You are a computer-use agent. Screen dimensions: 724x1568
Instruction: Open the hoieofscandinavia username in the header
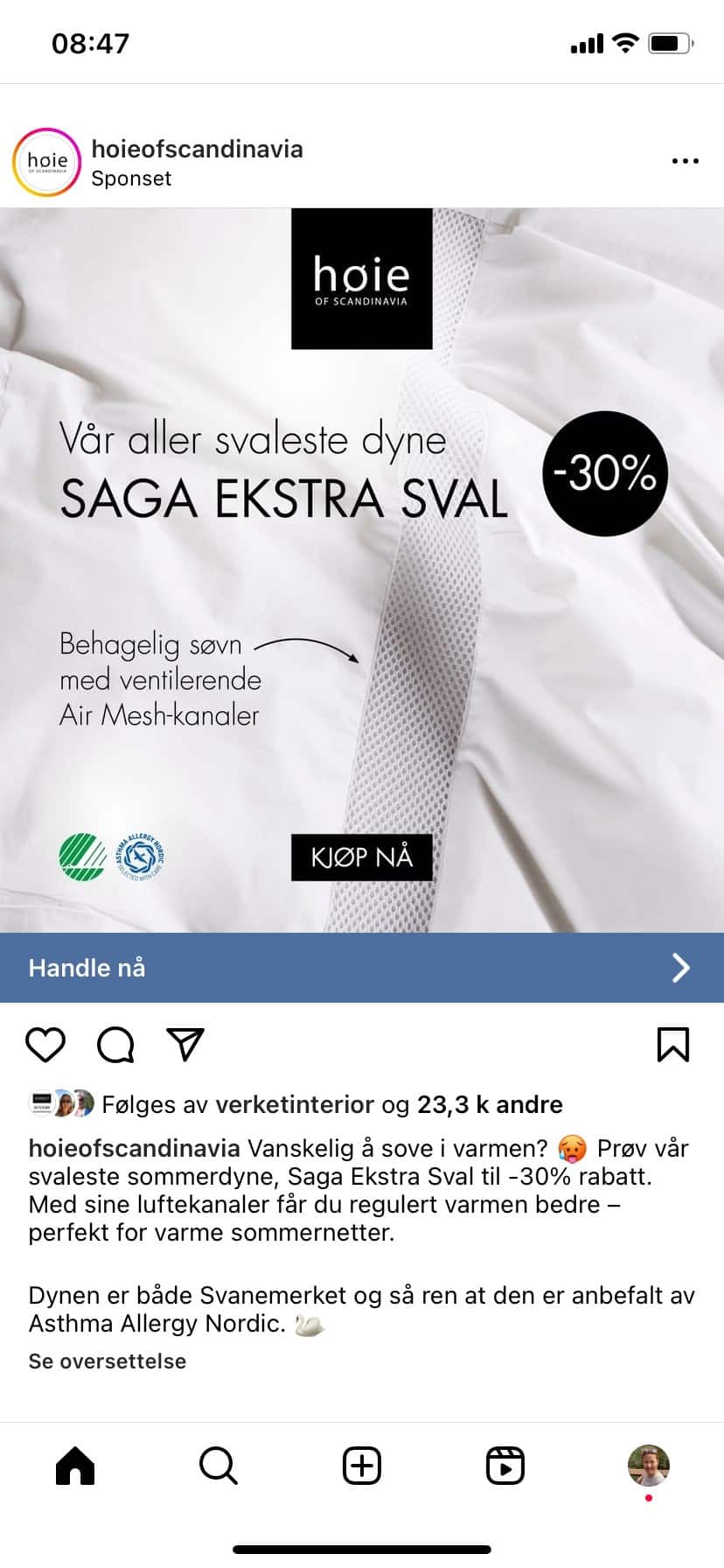click(x=197, y=149)
